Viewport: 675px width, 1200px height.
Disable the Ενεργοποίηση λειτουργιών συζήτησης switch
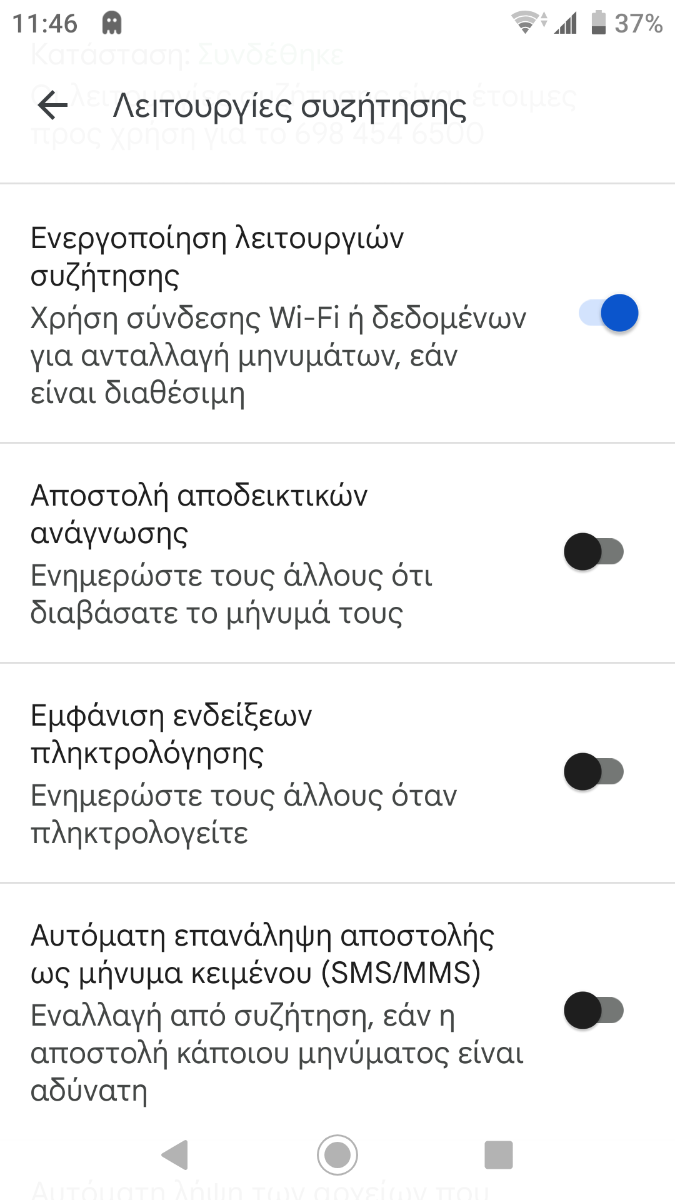608,314
